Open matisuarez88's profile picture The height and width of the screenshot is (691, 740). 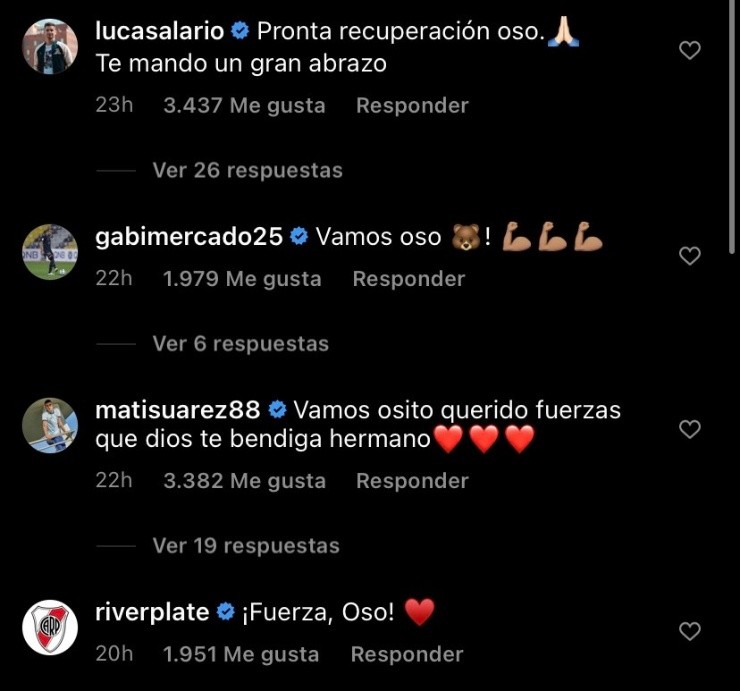coord(49,427)
